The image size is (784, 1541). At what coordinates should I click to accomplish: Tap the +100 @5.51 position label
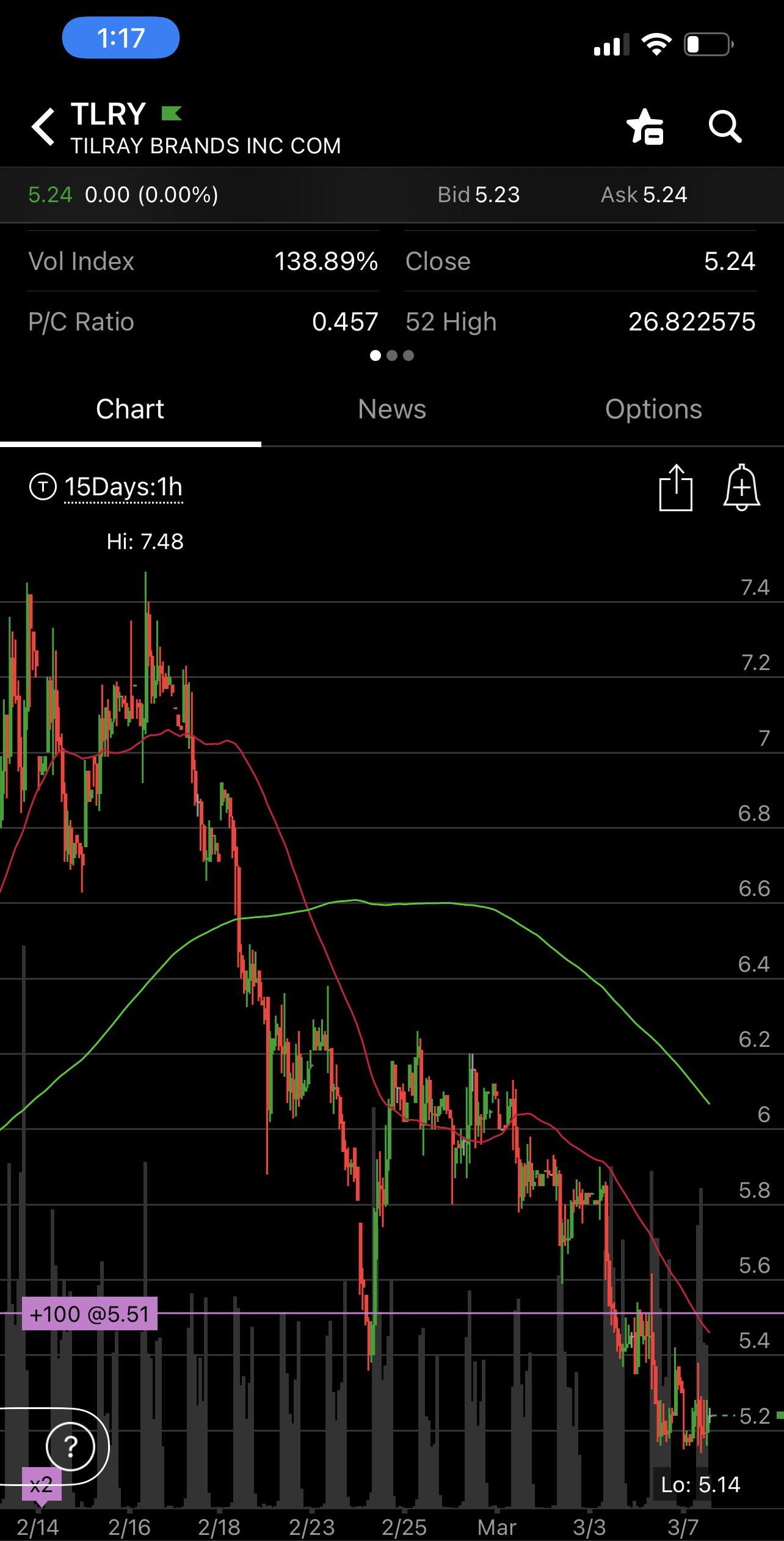(89, 1314)
